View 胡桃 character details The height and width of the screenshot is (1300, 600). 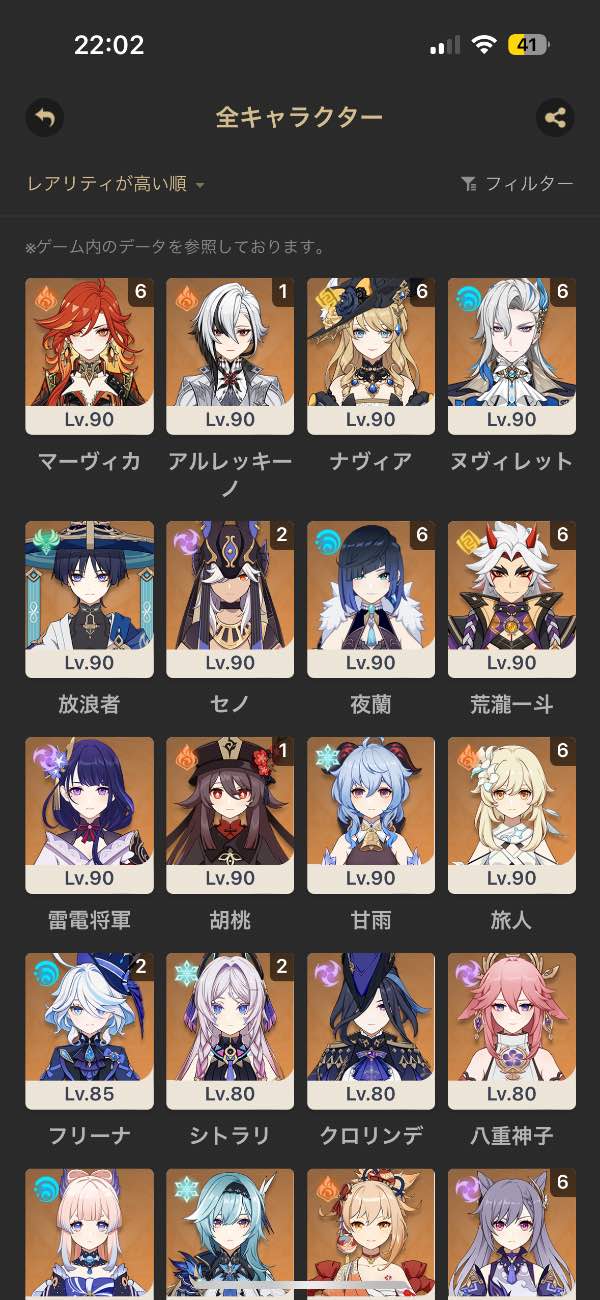(x=230, y=815)
